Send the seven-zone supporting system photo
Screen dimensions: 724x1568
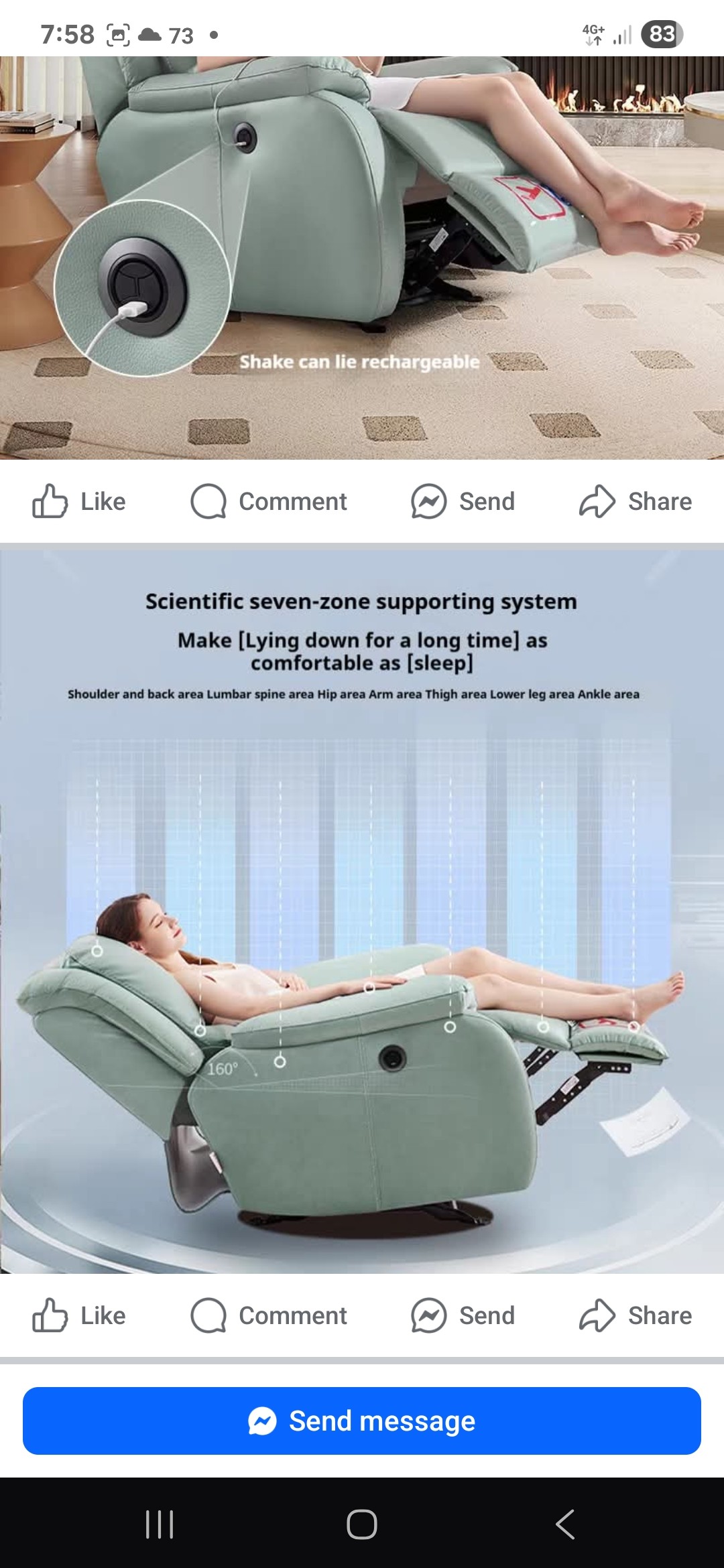coord(463,1315)
